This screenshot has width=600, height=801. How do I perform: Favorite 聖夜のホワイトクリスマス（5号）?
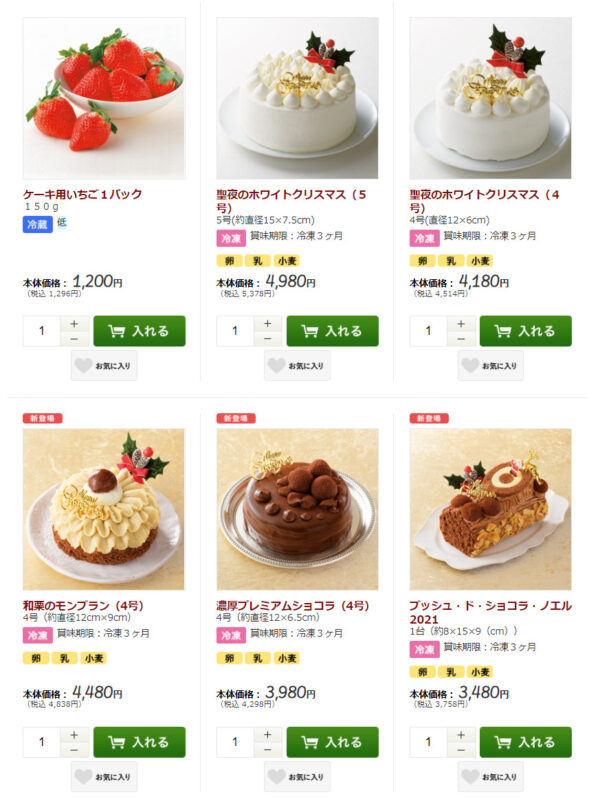(x=297, y=366)
